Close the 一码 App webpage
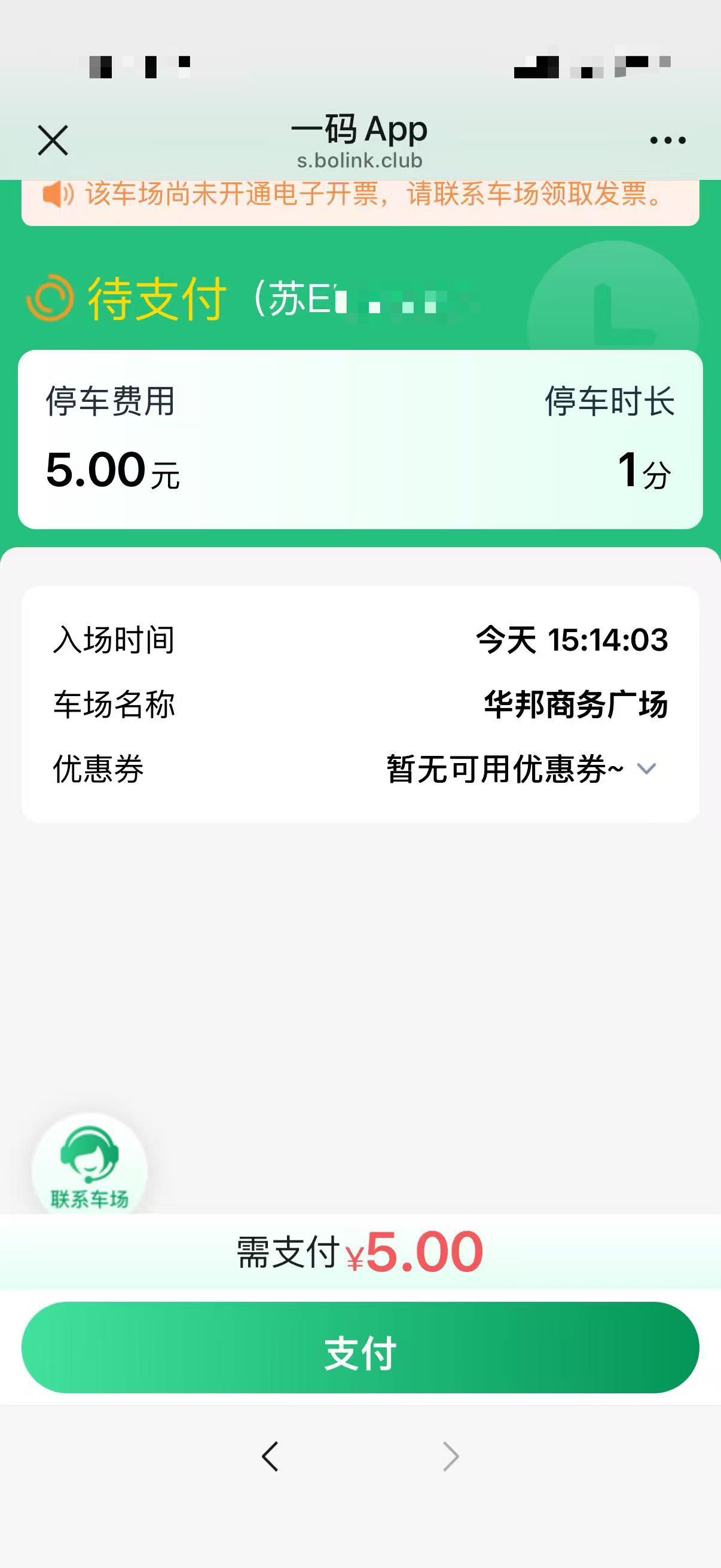Image resolution: width=721 pixels, height=1568 pixels. pos(53,141)
